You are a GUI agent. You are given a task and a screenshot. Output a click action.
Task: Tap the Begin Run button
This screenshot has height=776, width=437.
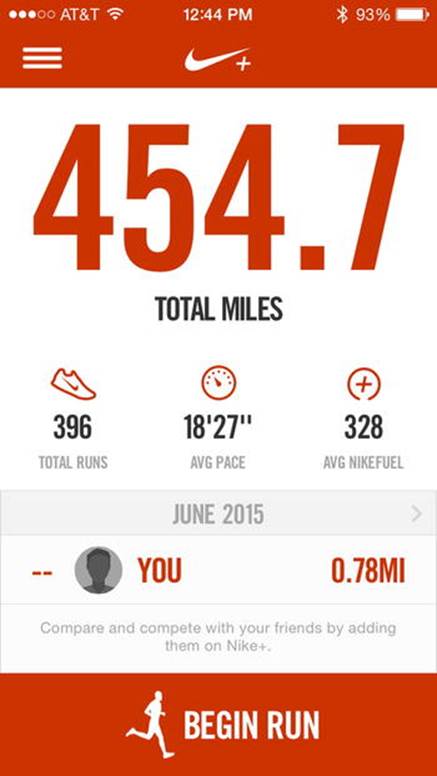(x=218, y=725)
